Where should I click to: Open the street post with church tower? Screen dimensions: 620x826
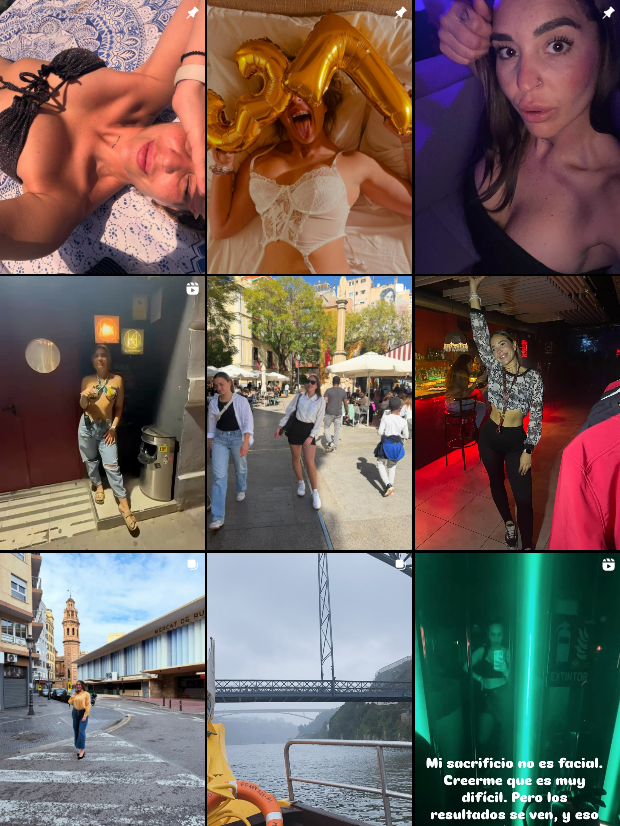[x=102, y=689]
